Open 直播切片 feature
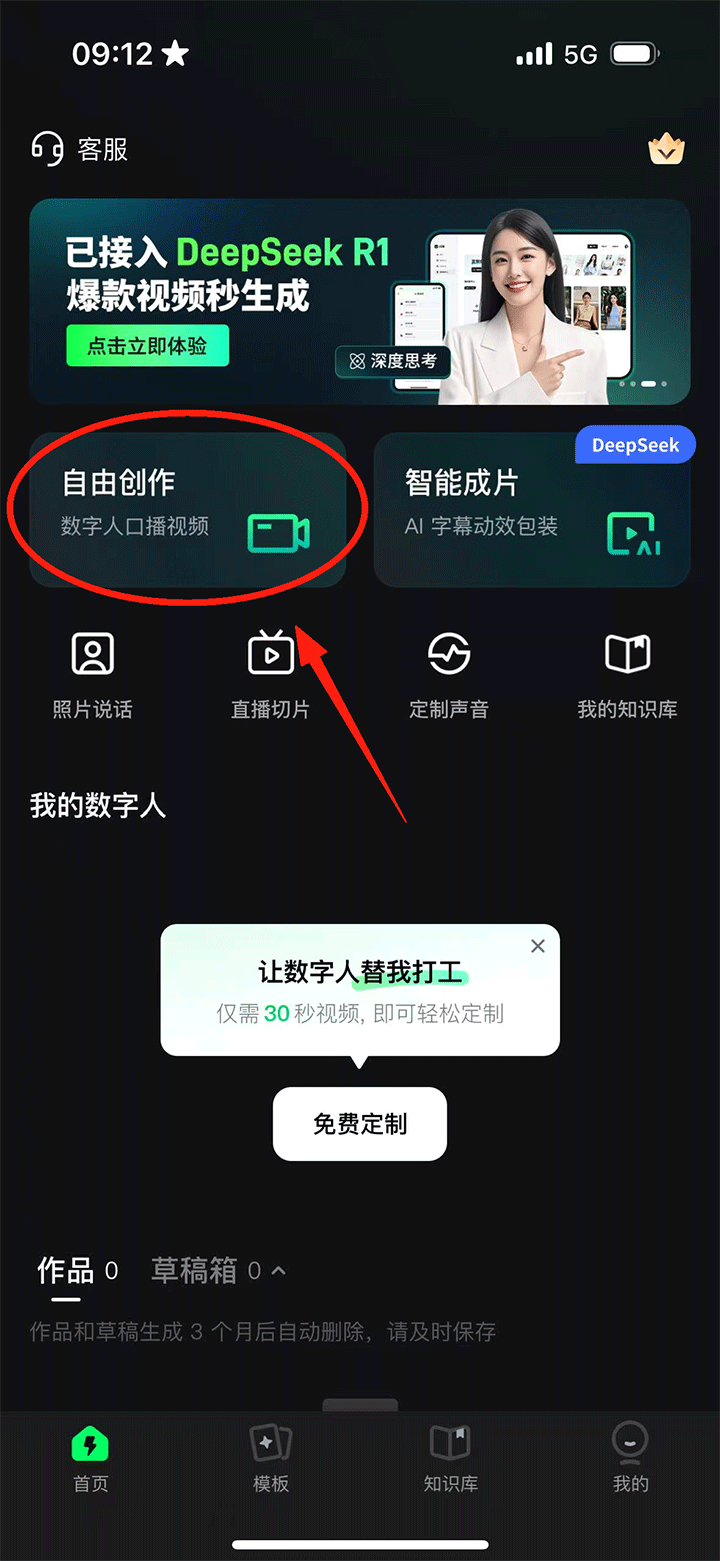This screenshot has height=1561, width=720. 270,675
